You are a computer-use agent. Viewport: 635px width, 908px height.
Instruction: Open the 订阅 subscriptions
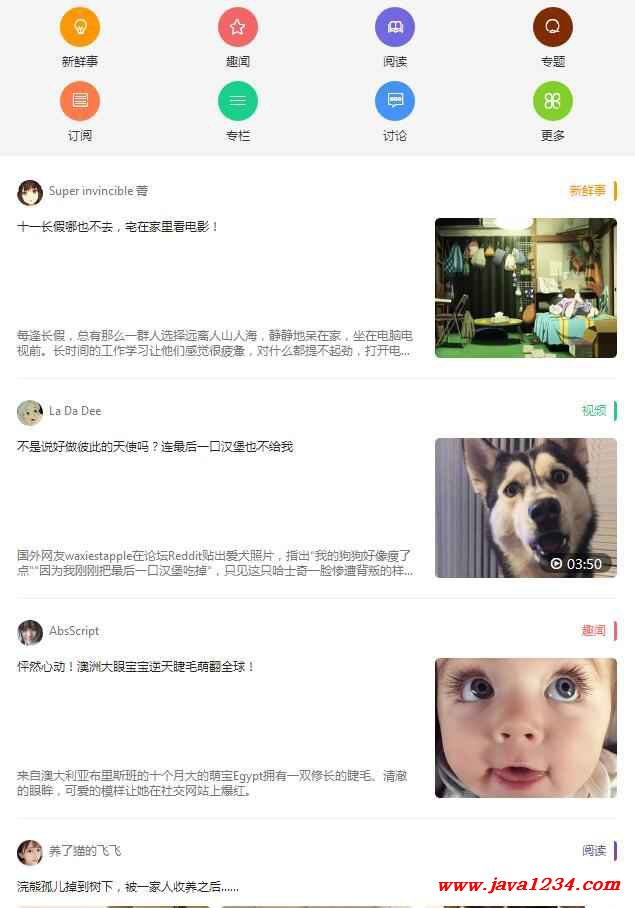pos(80,102)
